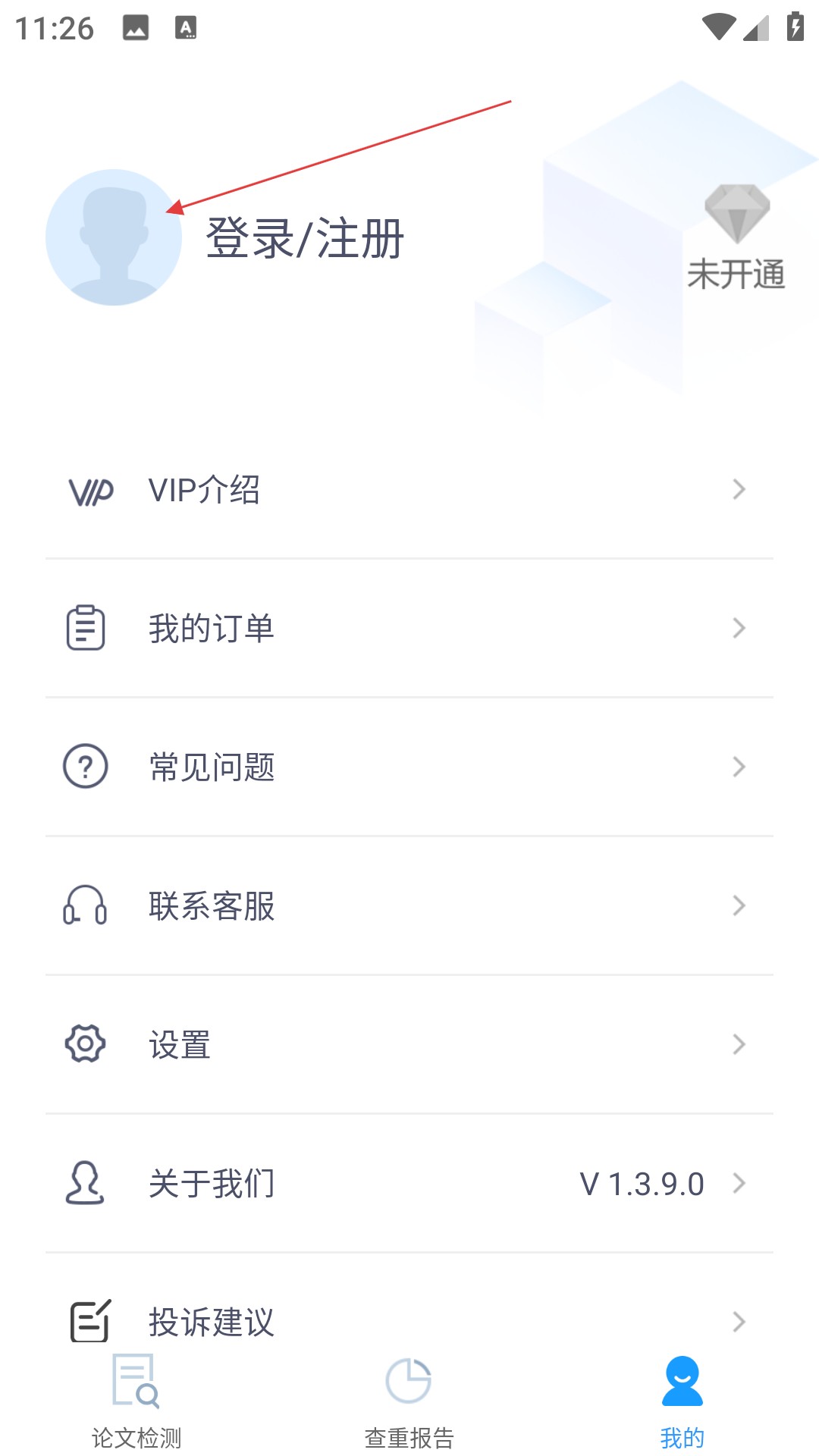Select the VIP introduction icon
The image size is (819, 1456).
(x=89, y=491)
